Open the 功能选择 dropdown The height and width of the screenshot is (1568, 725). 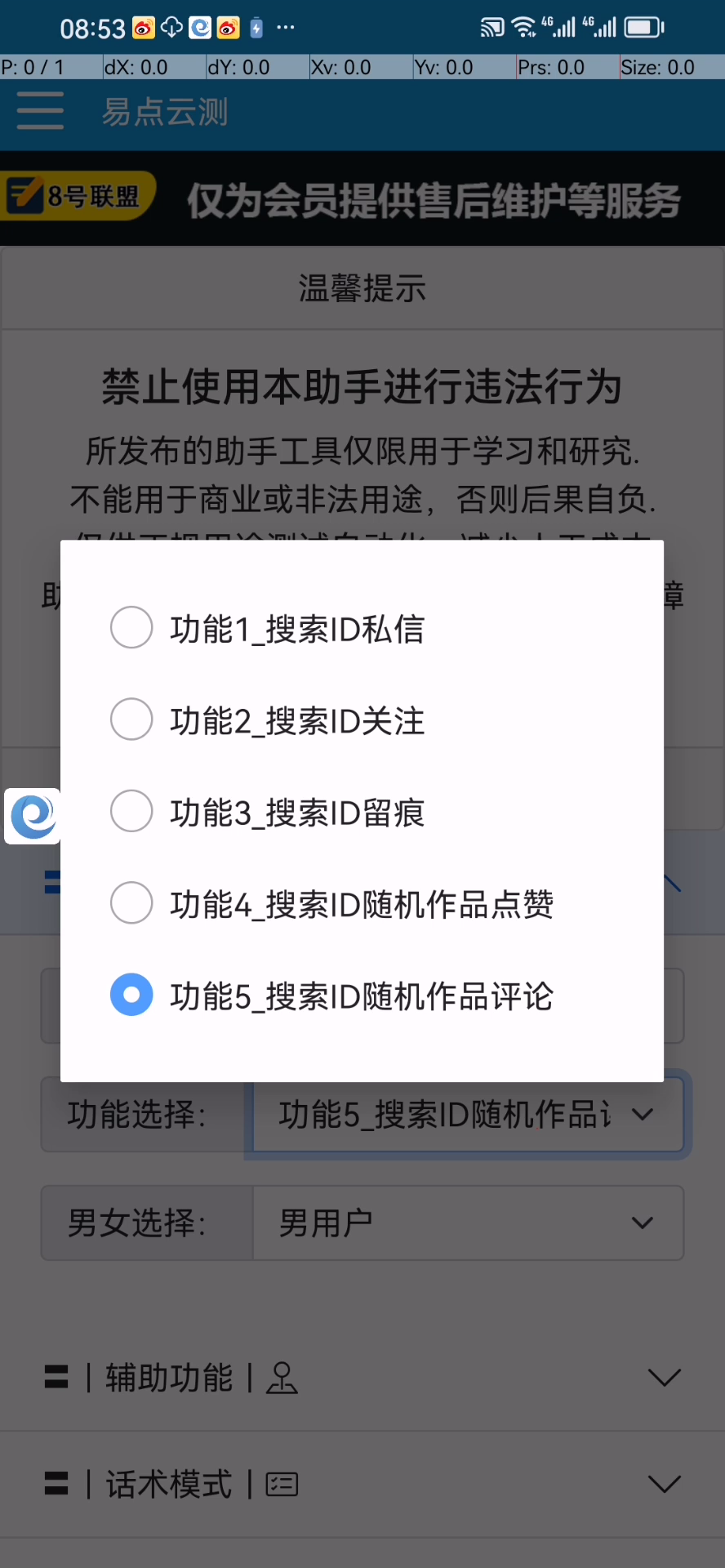click(467, 1115)
